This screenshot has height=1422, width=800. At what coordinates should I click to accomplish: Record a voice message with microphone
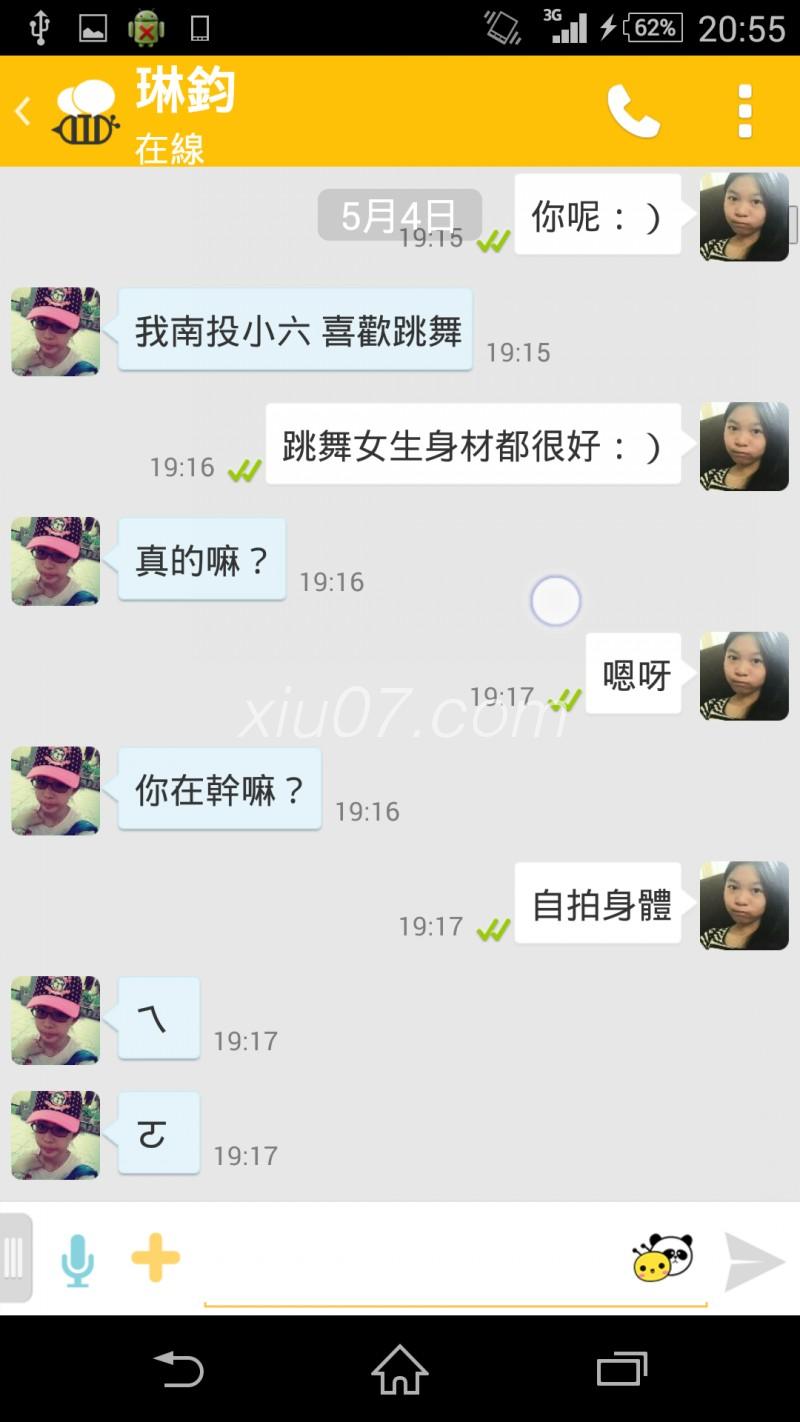click(78, 1259)
